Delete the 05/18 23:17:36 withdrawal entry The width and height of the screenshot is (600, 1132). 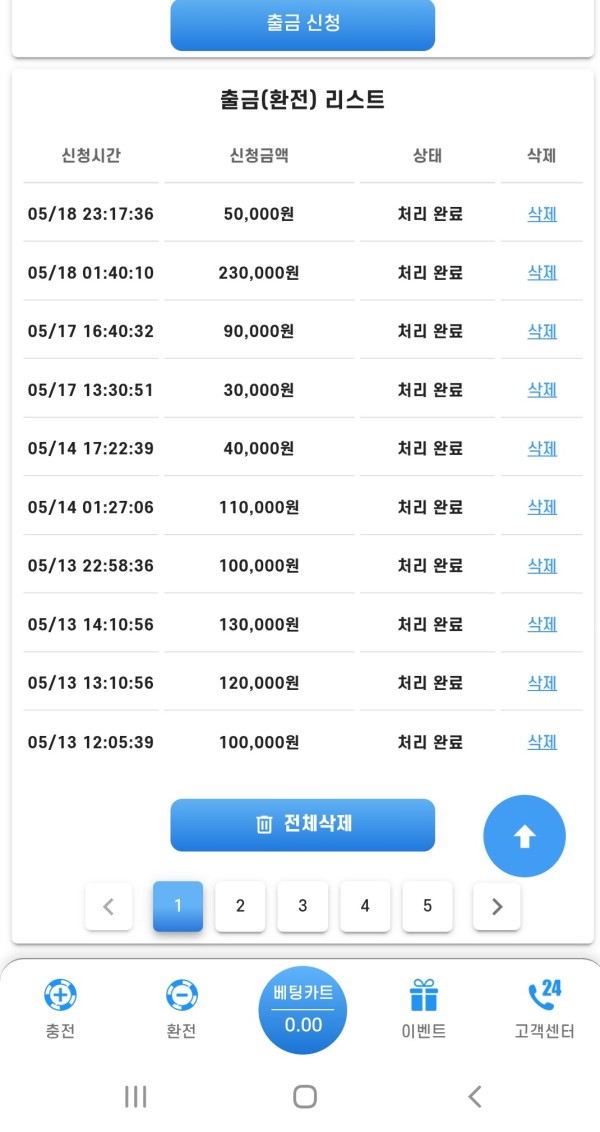pos(542,214)
